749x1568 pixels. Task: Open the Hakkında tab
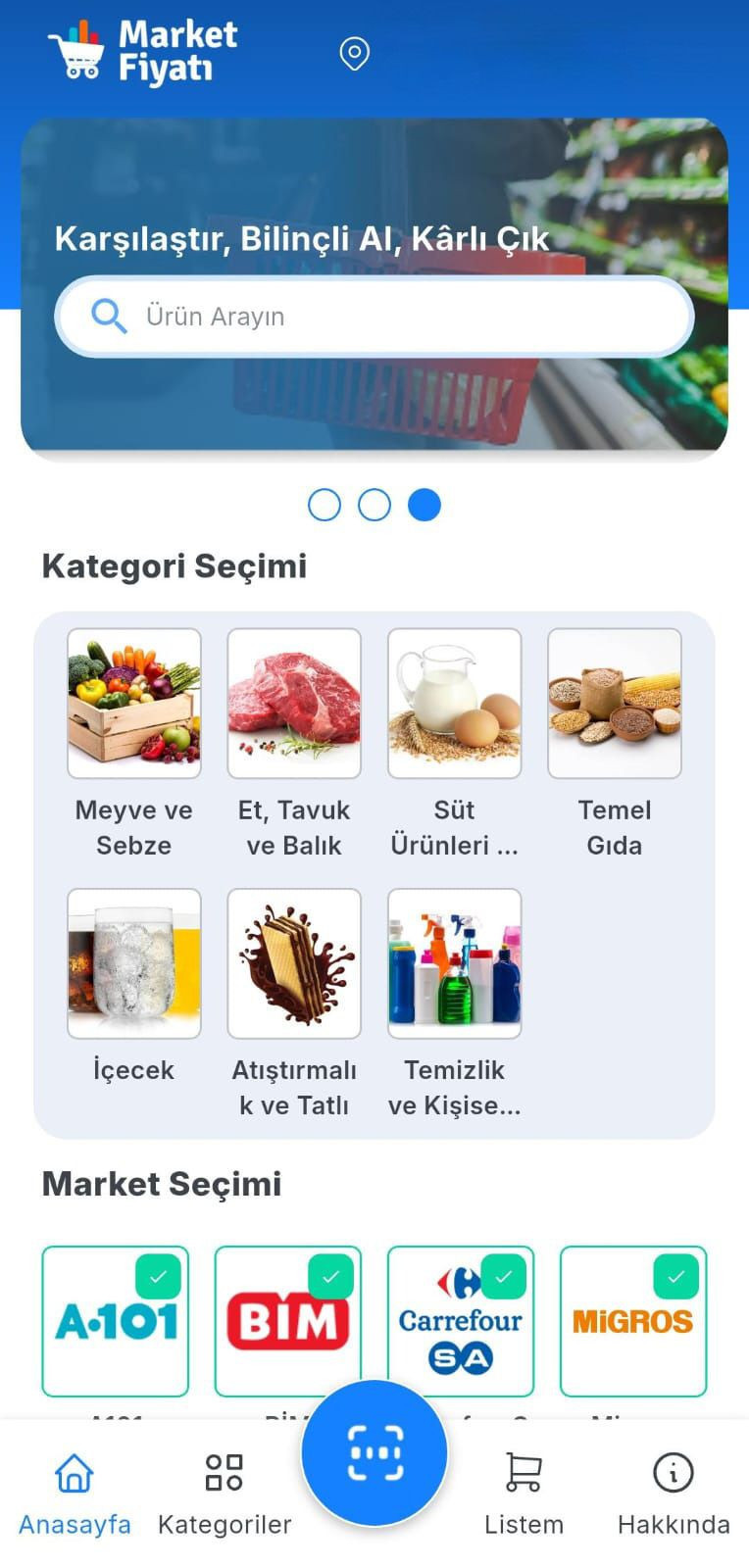click(x=674, y=1494)
